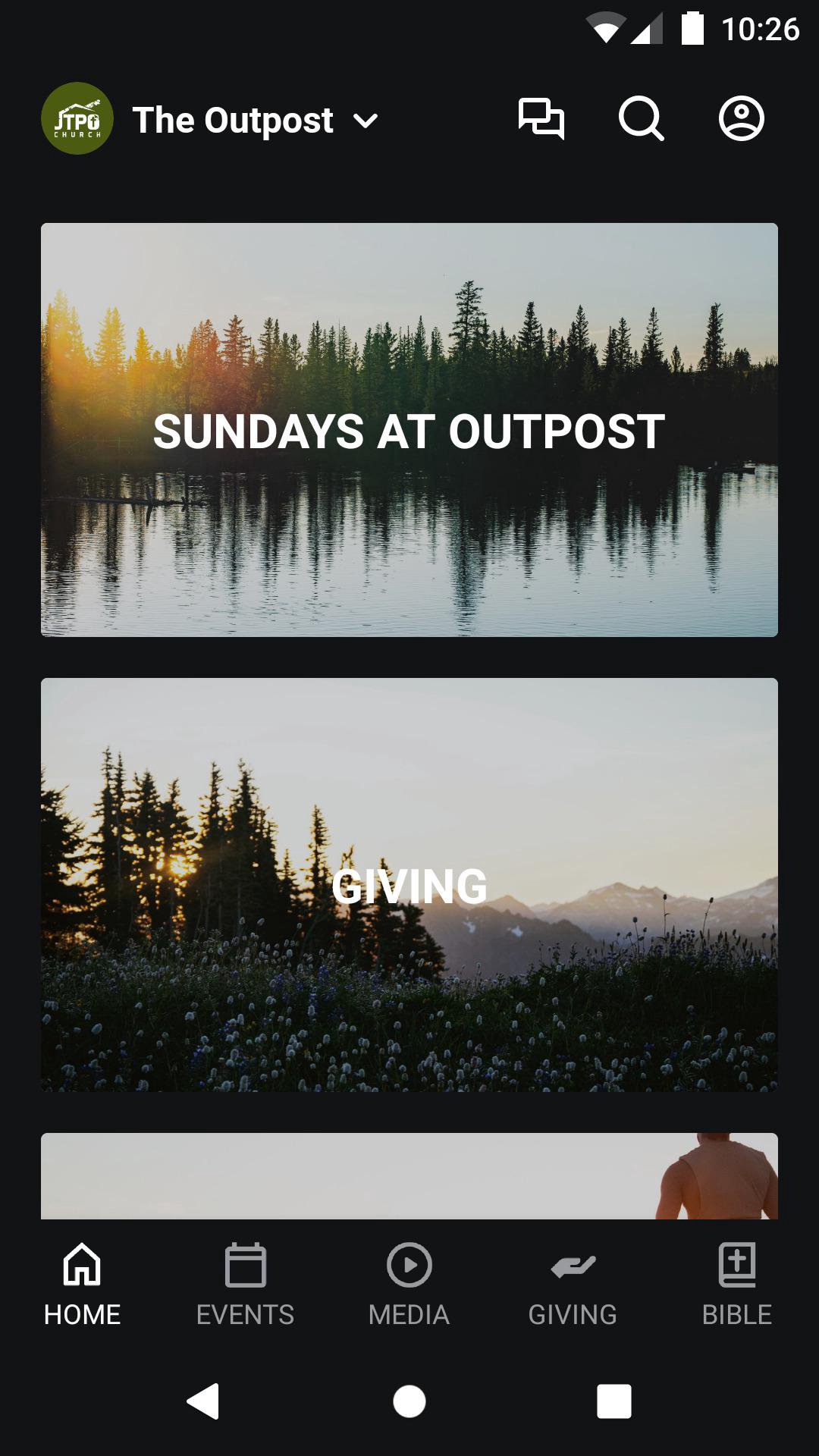The width and height of the screenshot is (819, 1456).
Task: Expand The Outpost campus dropdown
Action: (366, 121)
